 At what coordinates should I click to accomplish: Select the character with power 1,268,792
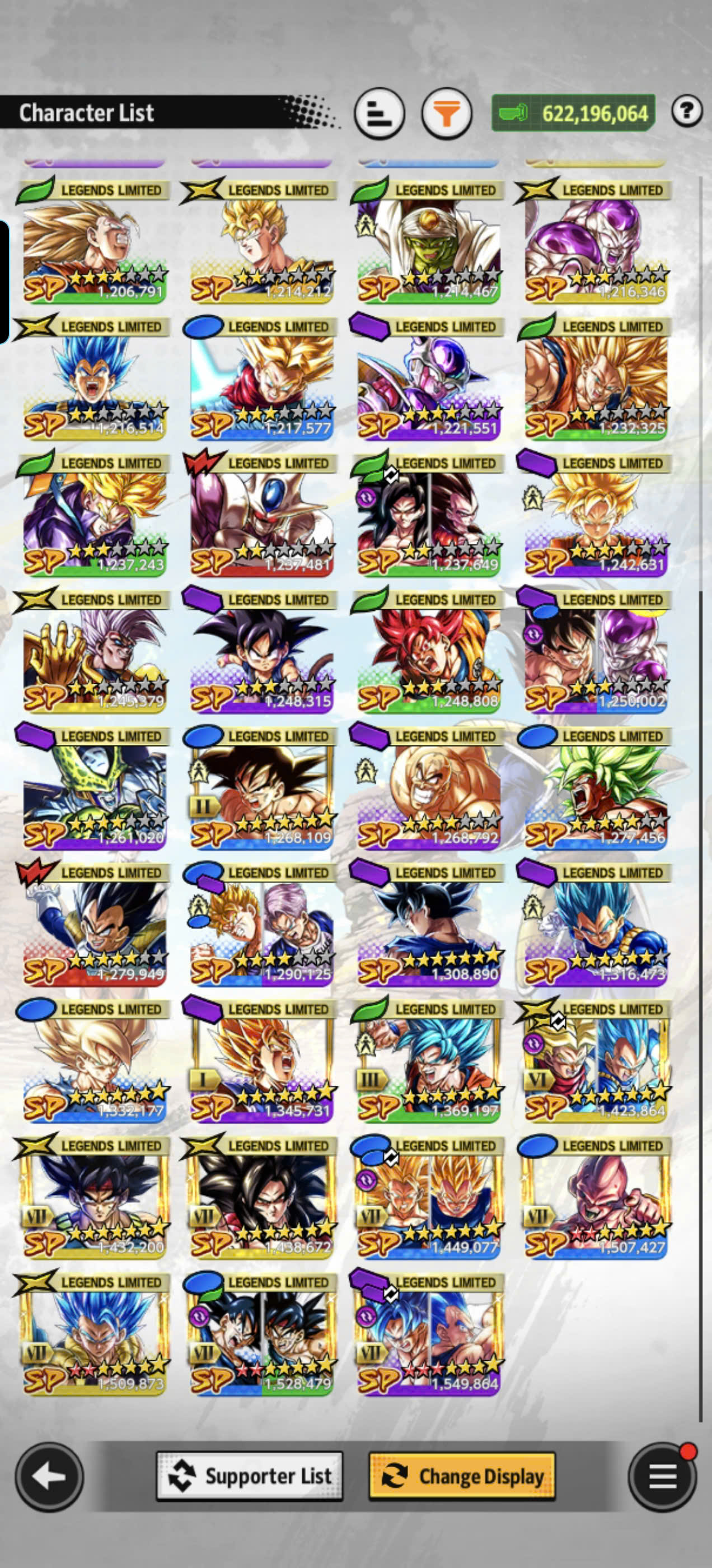coord(428,788)
